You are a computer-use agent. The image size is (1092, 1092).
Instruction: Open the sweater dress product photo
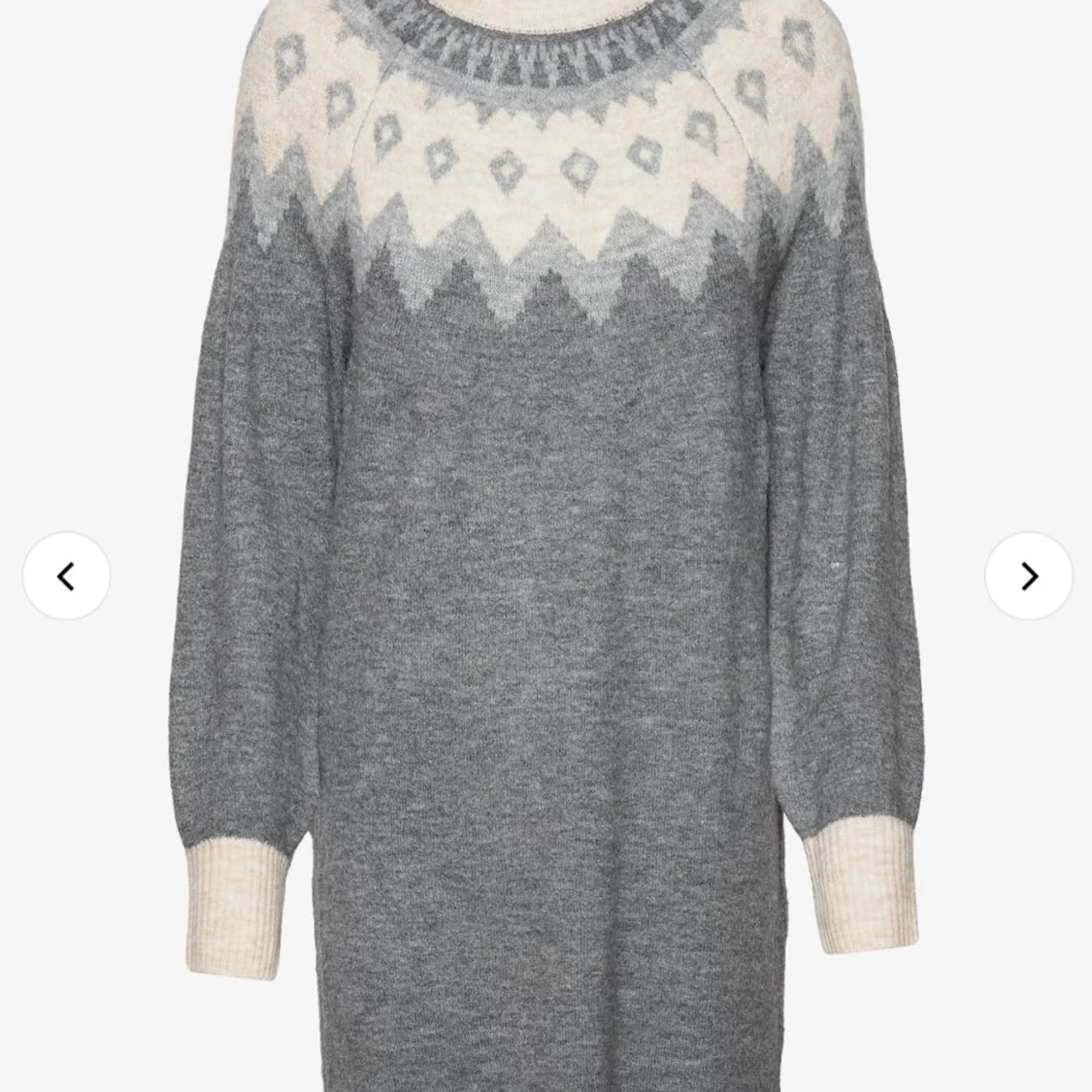tap(544, 544)
